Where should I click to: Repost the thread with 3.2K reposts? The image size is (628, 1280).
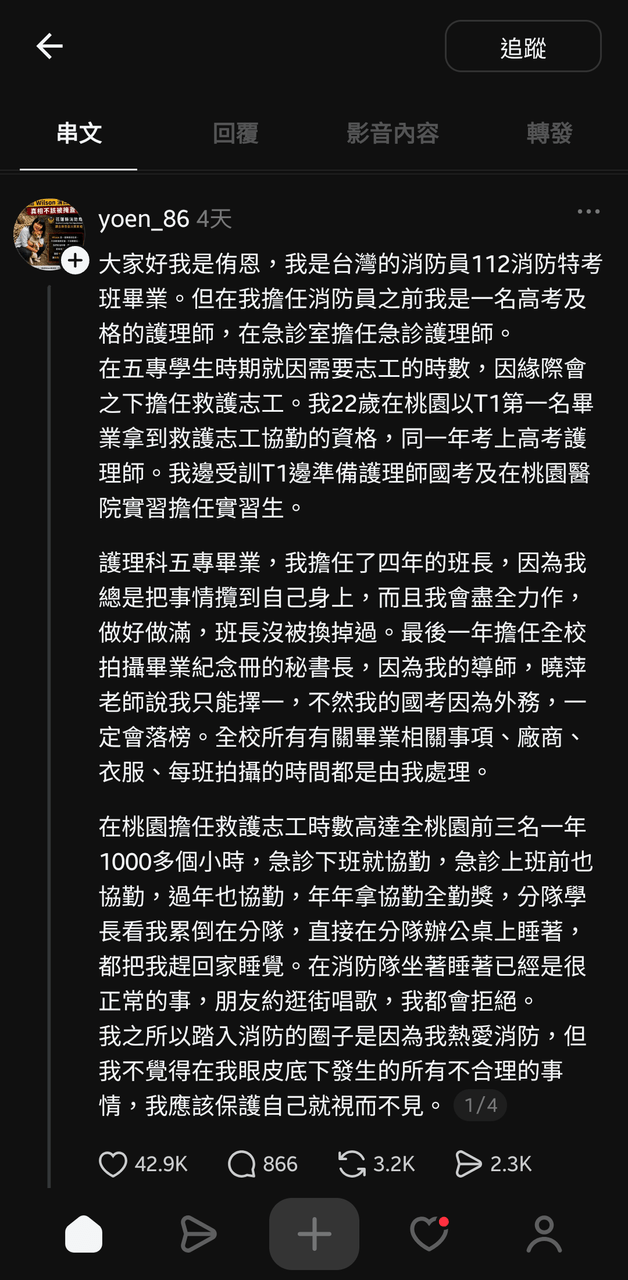click(352, 1163)
